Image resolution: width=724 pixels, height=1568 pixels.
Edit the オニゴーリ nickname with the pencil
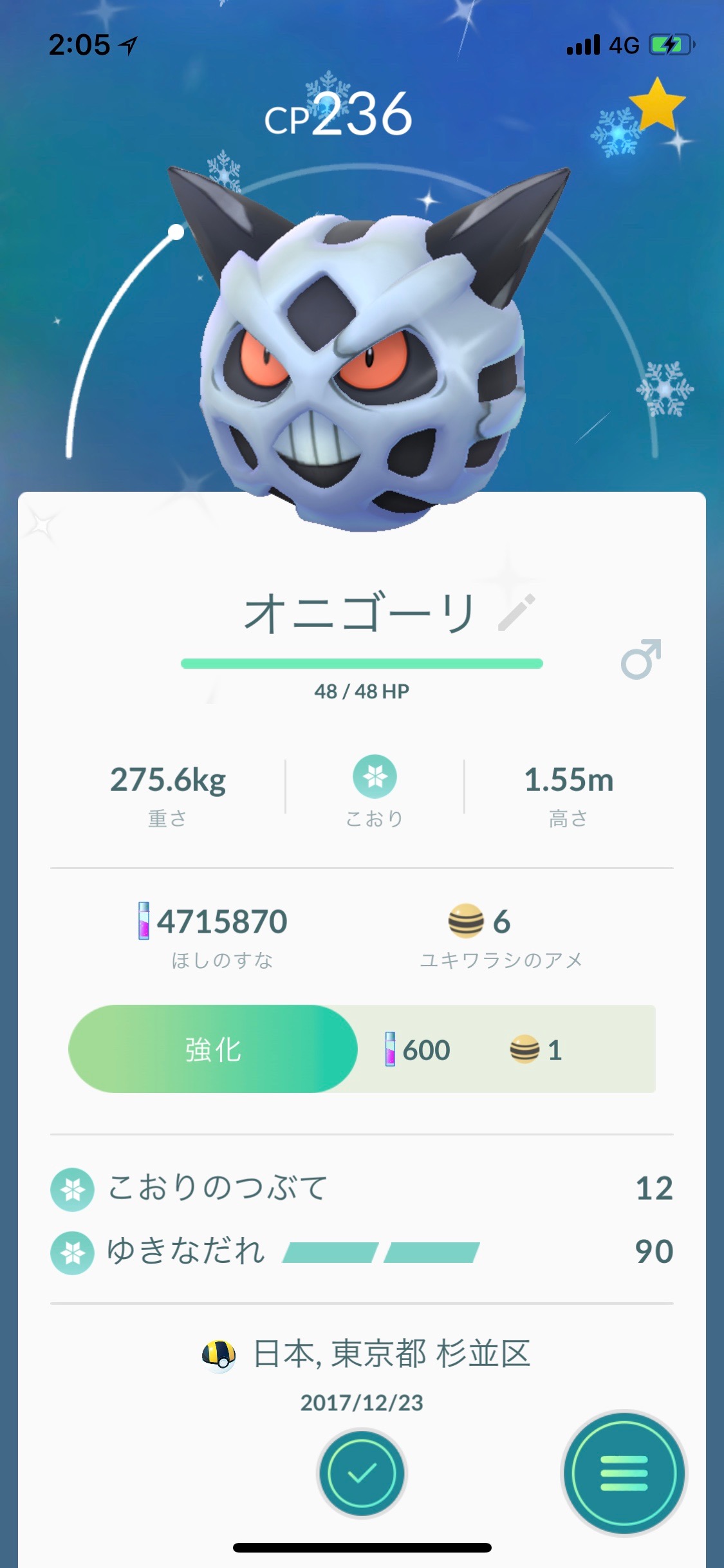[517, 612]
